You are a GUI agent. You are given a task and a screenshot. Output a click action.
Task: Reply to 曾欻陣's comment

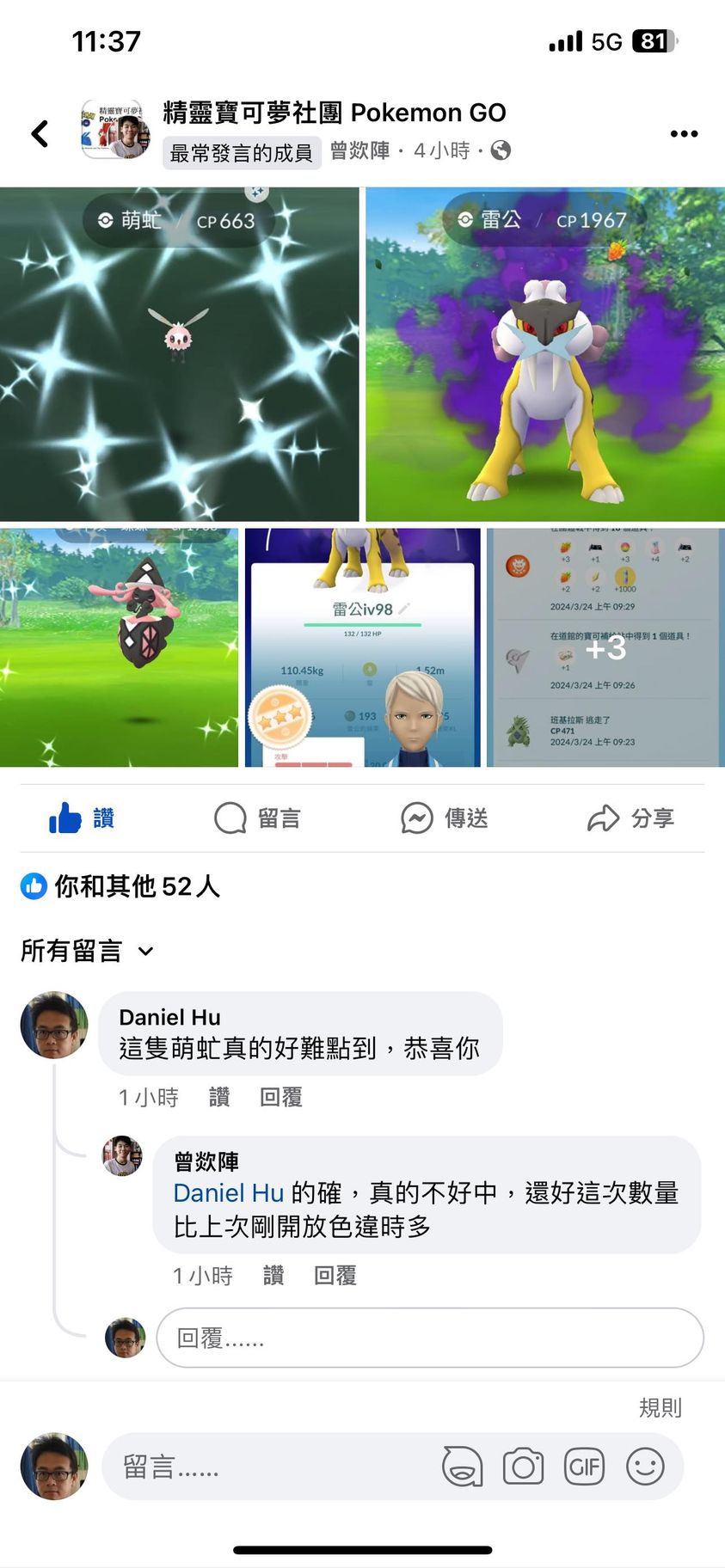pyautogui.click(x=335, y=1276)
